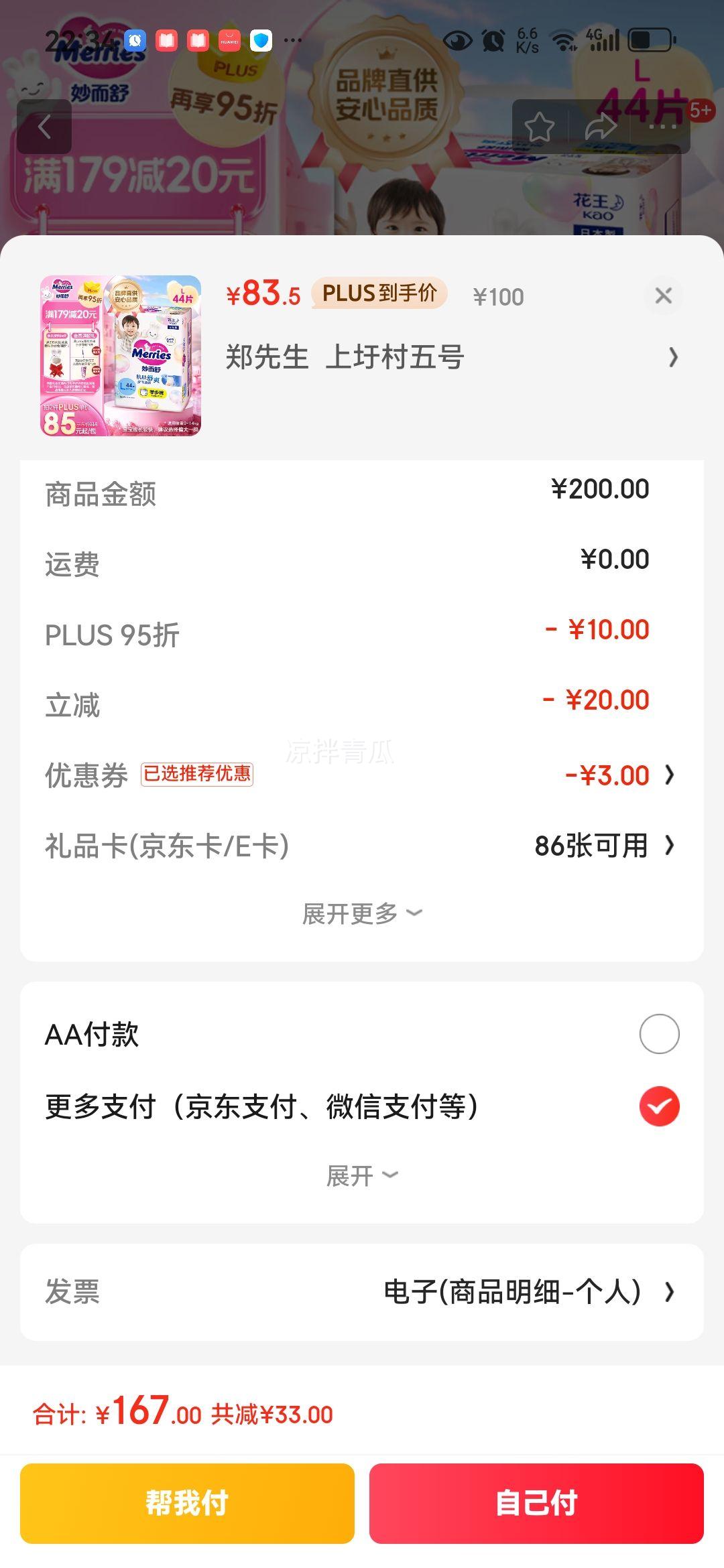Pay yourself with 自己付

tap(536, 1503)
